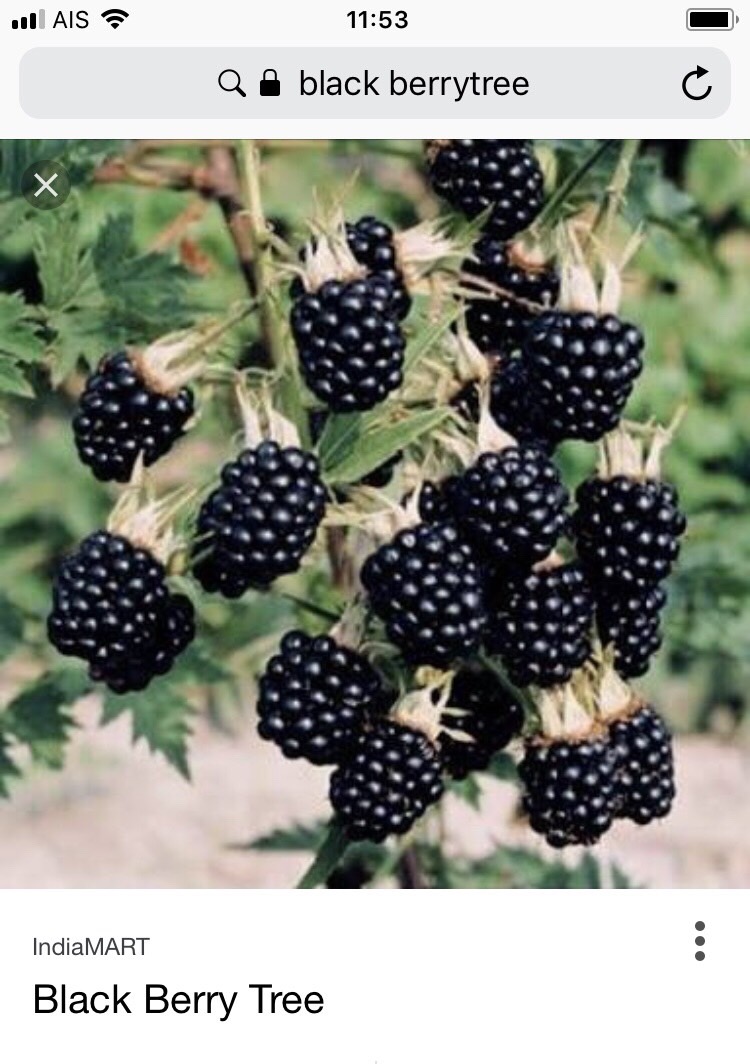
Task: Open the three-dot overflow menu
Action: click(699, 941)
